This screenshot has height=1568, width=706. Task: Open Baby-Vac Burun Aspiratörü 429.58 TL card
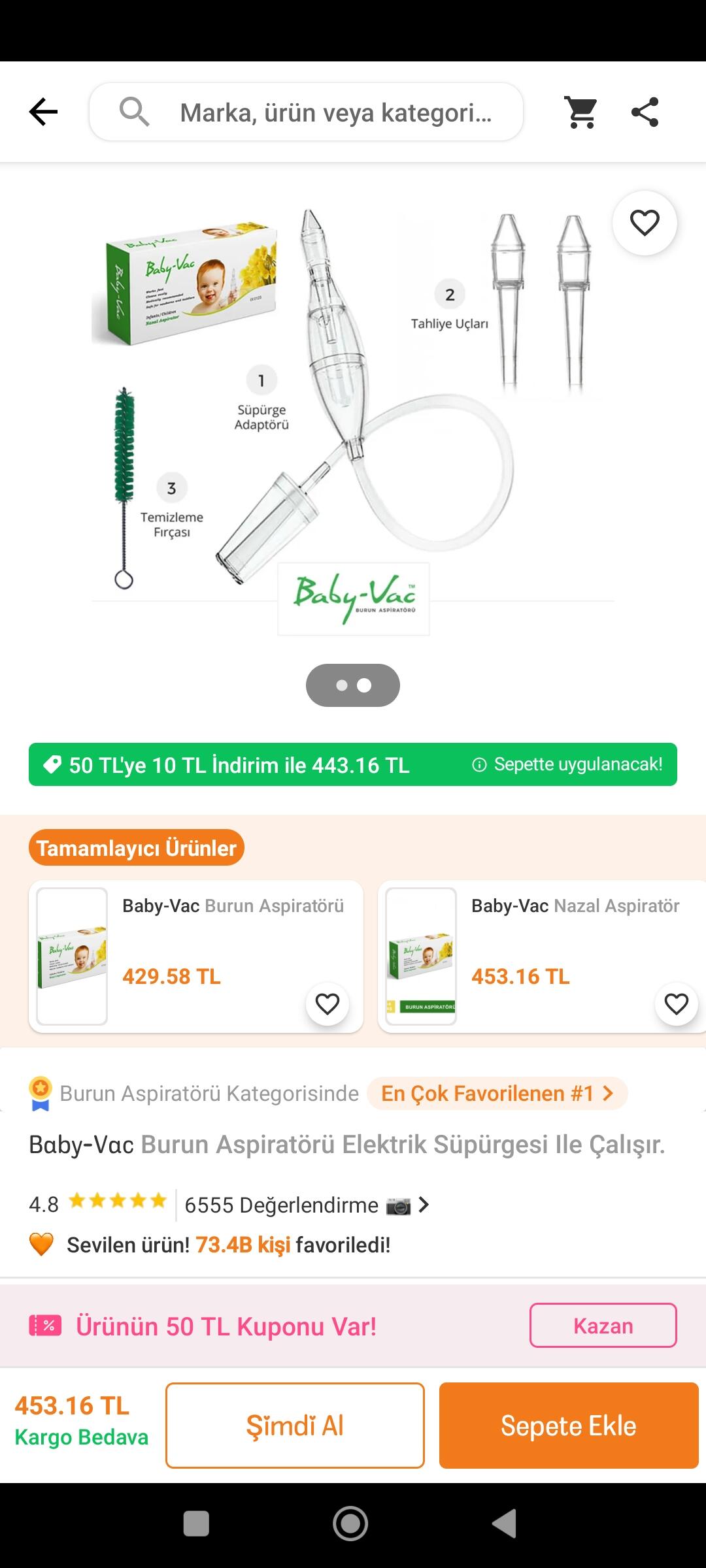(x=195, y=956)
